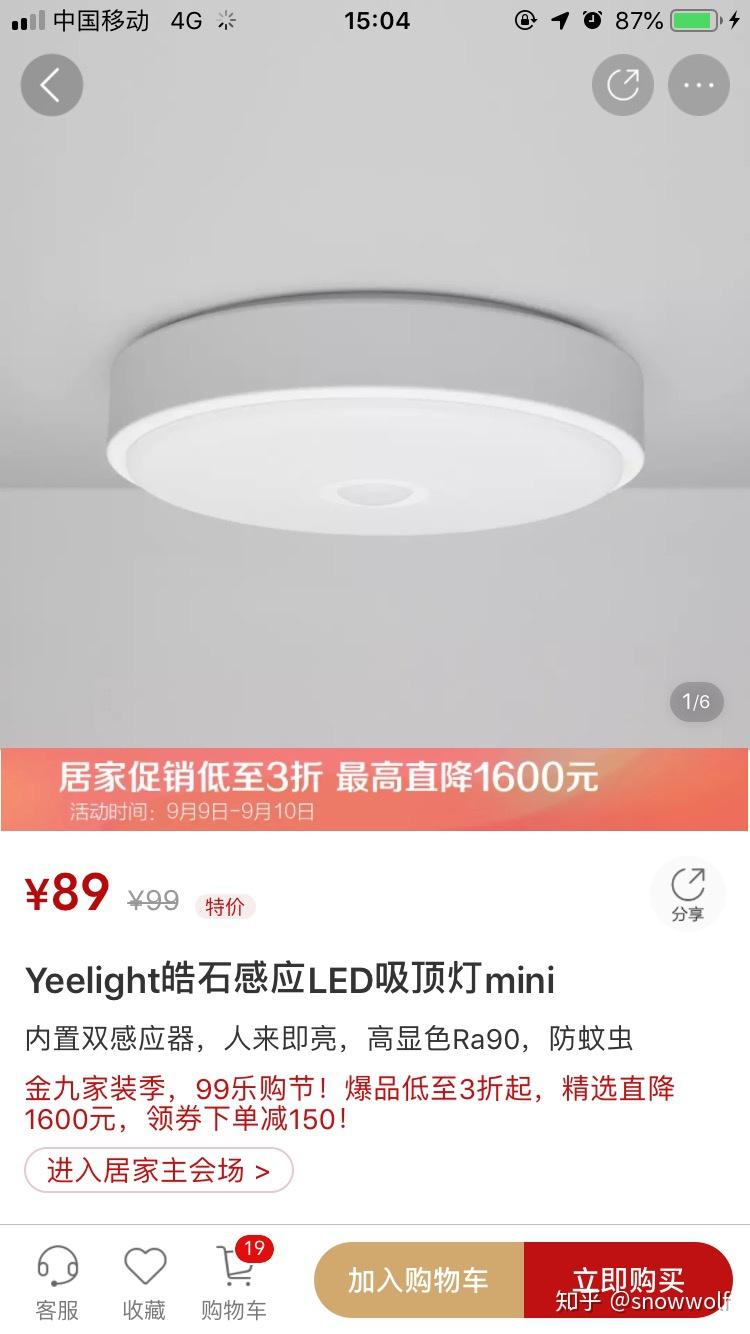Image resolution: width=750 pixels, height=1334 pixels.
Task: Tap the 特价 special price label
Action: pos(226,904)
